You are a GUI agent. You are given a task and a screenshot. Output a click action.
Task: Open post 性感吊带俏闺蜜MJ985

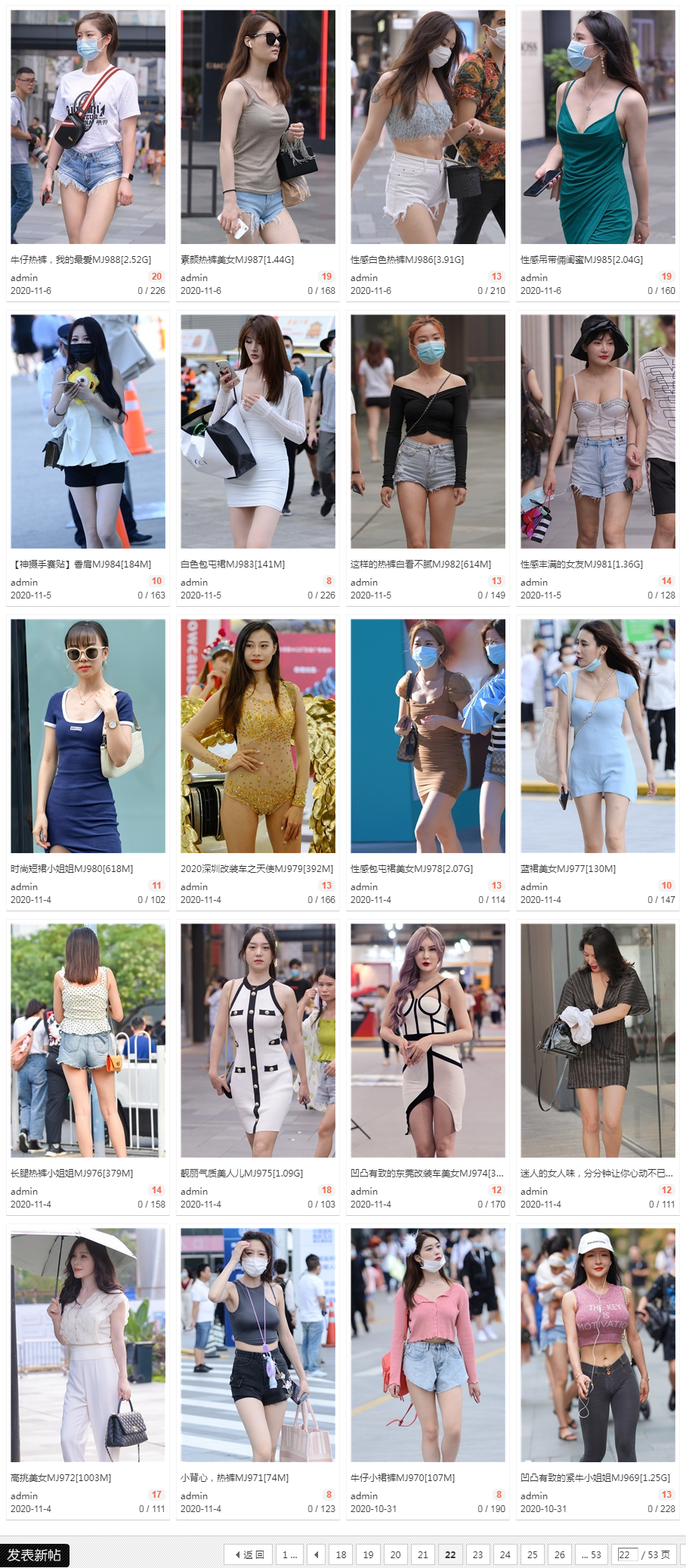pyautogui.click(x=582, y=259)
